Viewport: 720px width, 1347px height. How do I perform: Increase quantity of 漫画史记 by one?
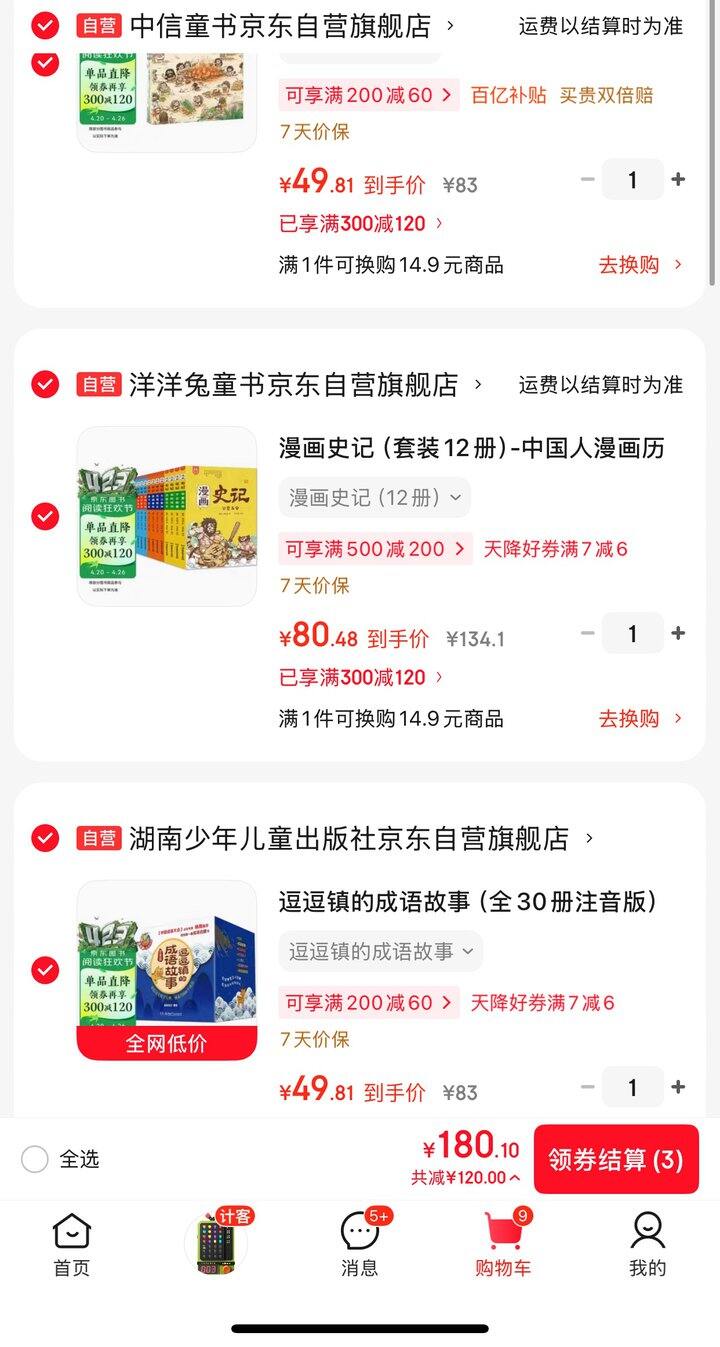click(x=678, y=633)
